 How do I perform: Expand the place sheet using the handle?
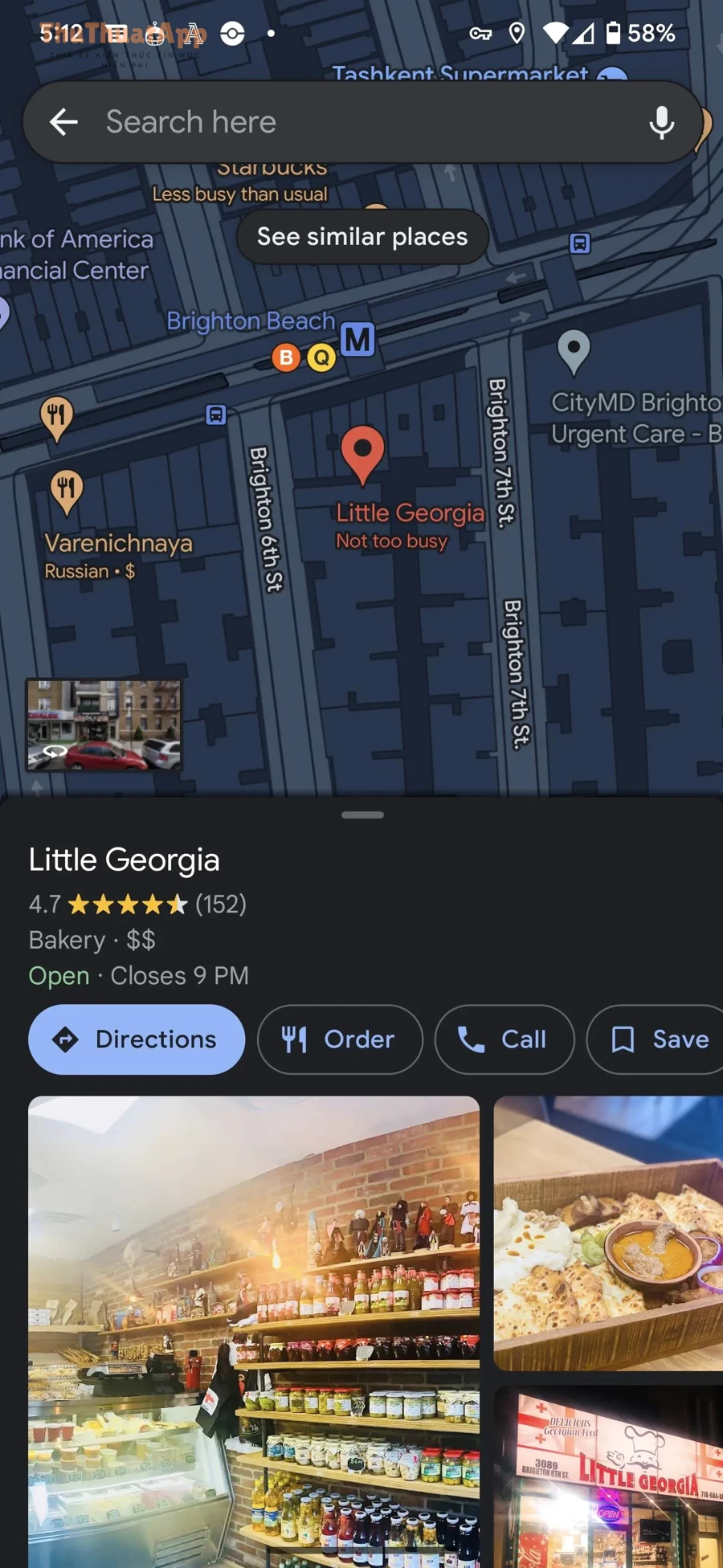(362, 815)
